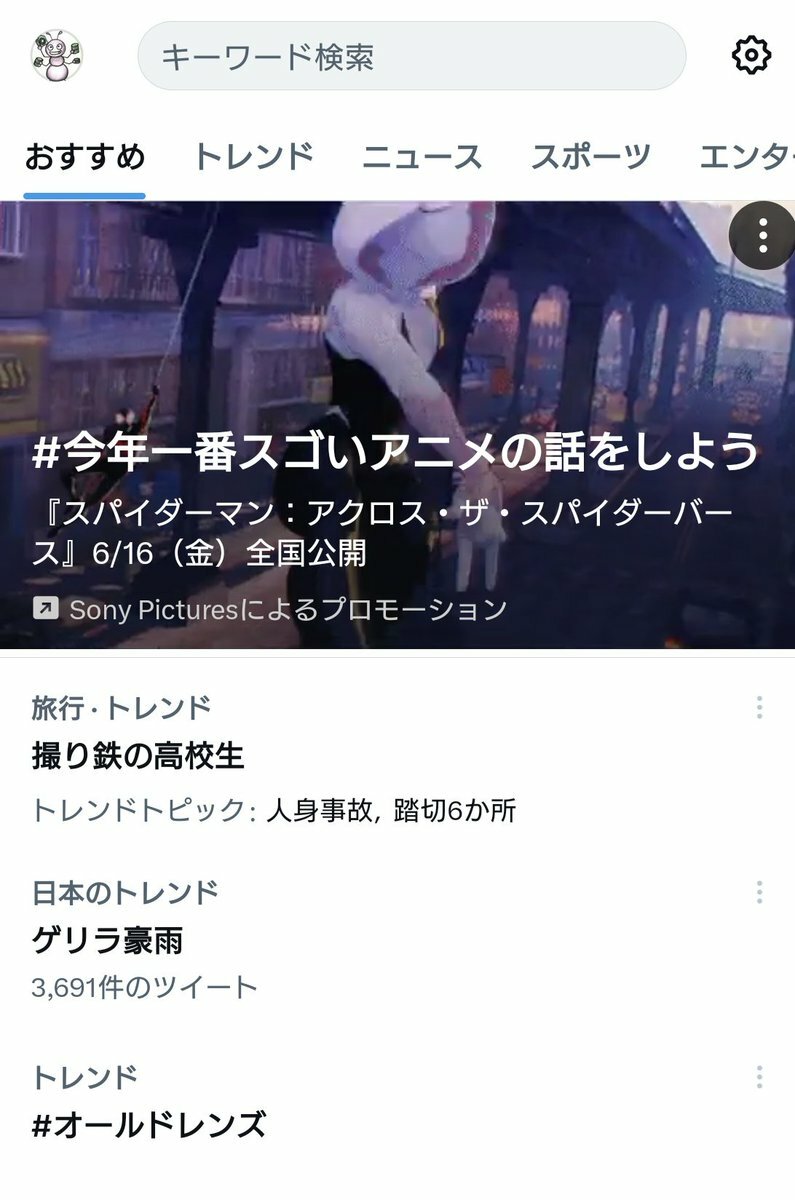
Task: Tap the キーワード検索 search box
Action: coord(411,57)
